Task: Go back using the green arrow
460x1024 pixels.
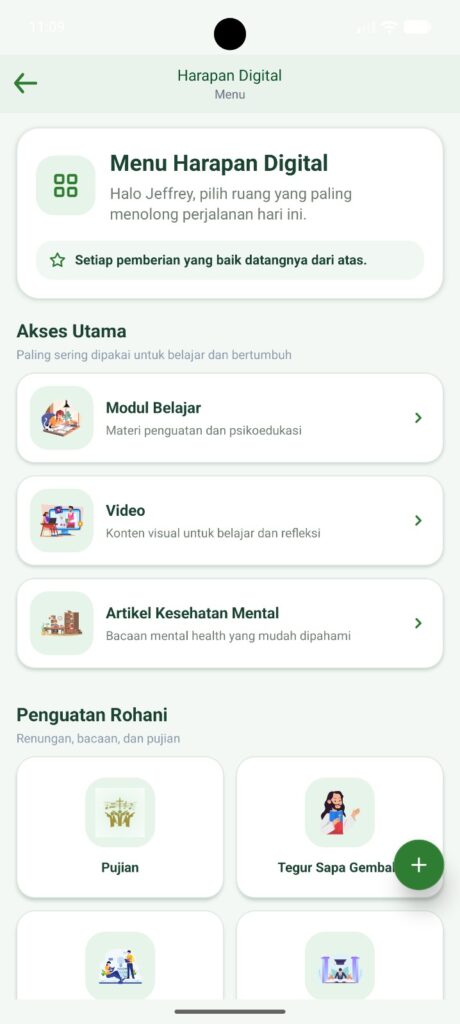Action: [25, 84]
